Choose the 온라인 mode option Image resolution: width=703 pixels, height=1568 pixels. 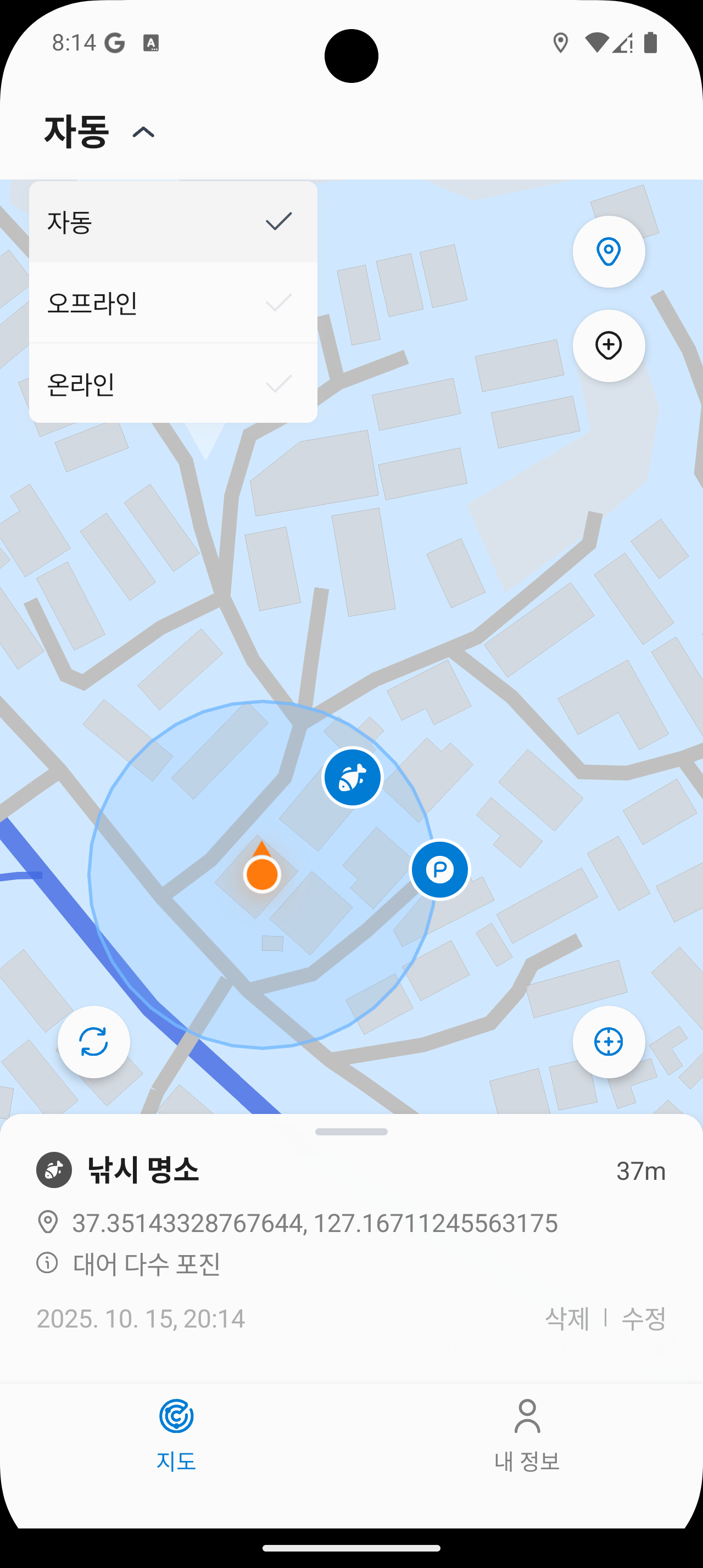(x=173, y=383)
